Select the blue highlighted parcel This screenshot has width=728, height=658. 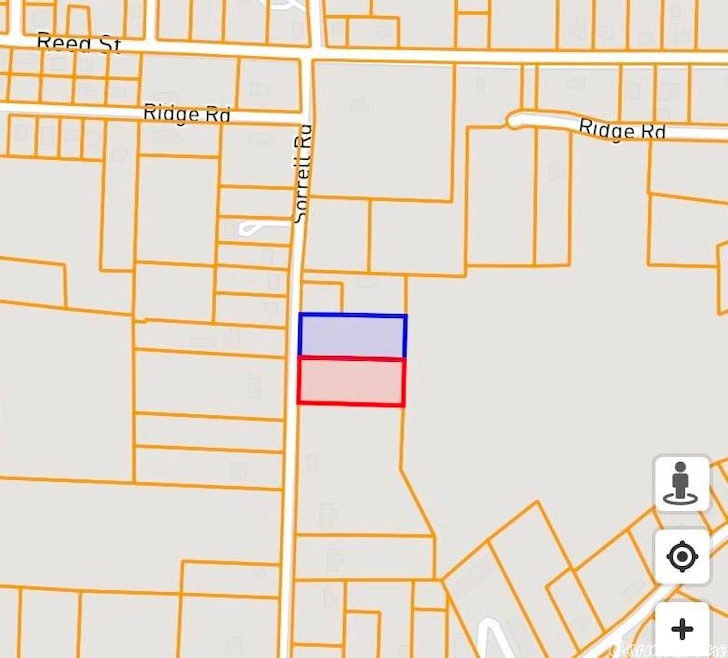click(x=352, y=336)
